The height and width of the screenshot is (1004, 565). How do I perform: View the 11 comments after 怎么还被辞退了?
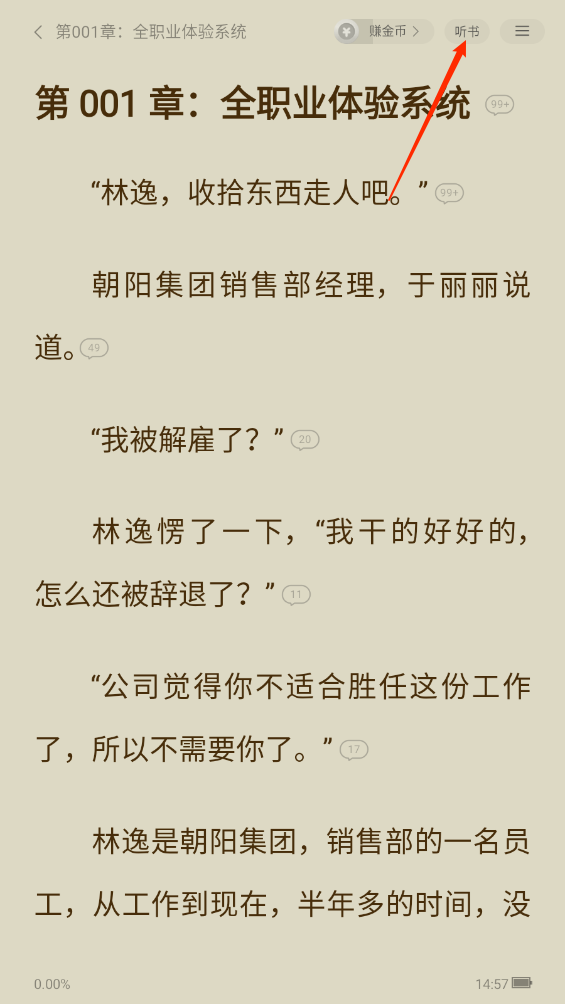point(296,595)
